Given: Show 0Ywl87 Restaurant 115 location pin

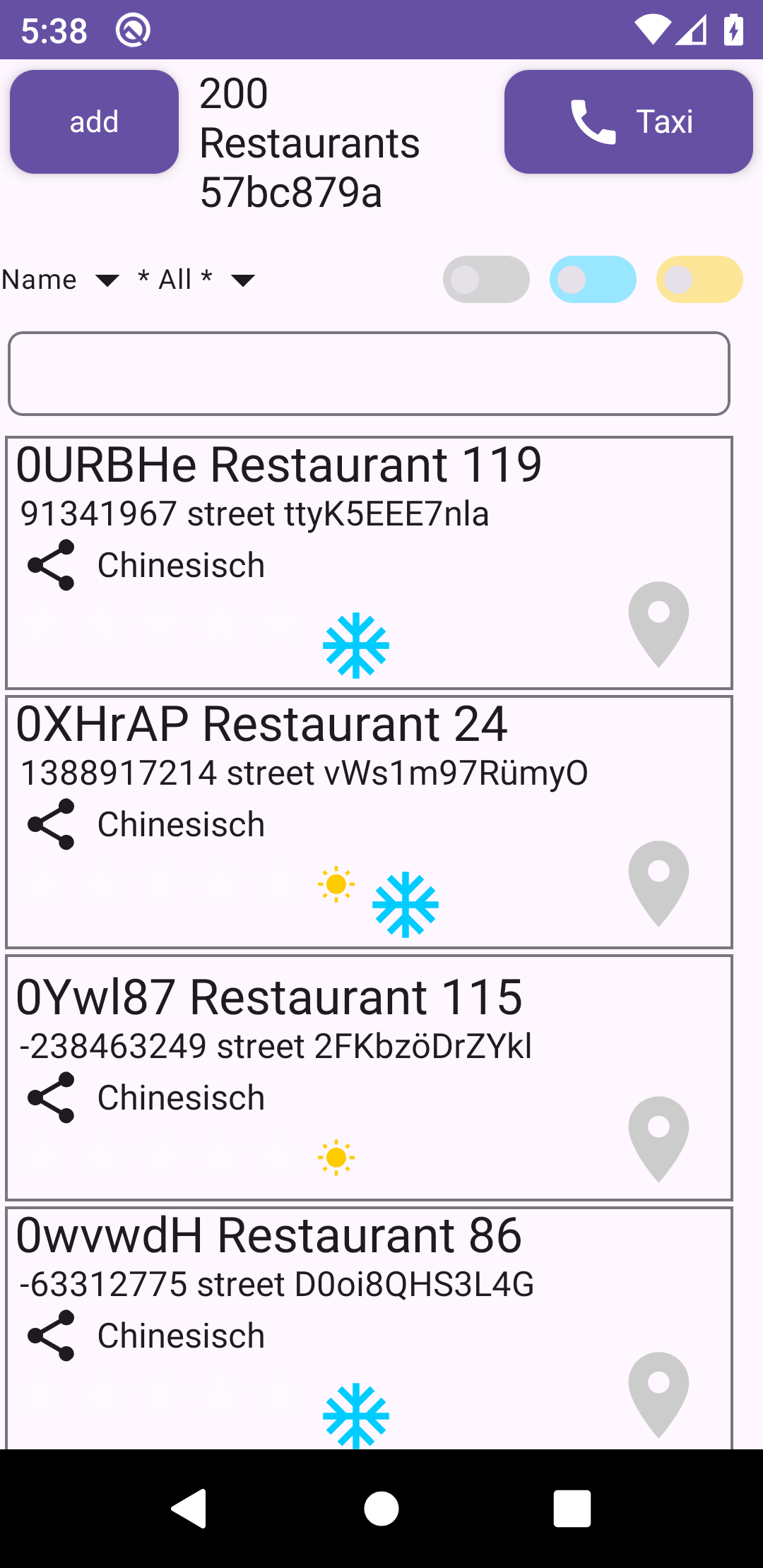Looking at the screenshot, I should tap(658, 1139).
